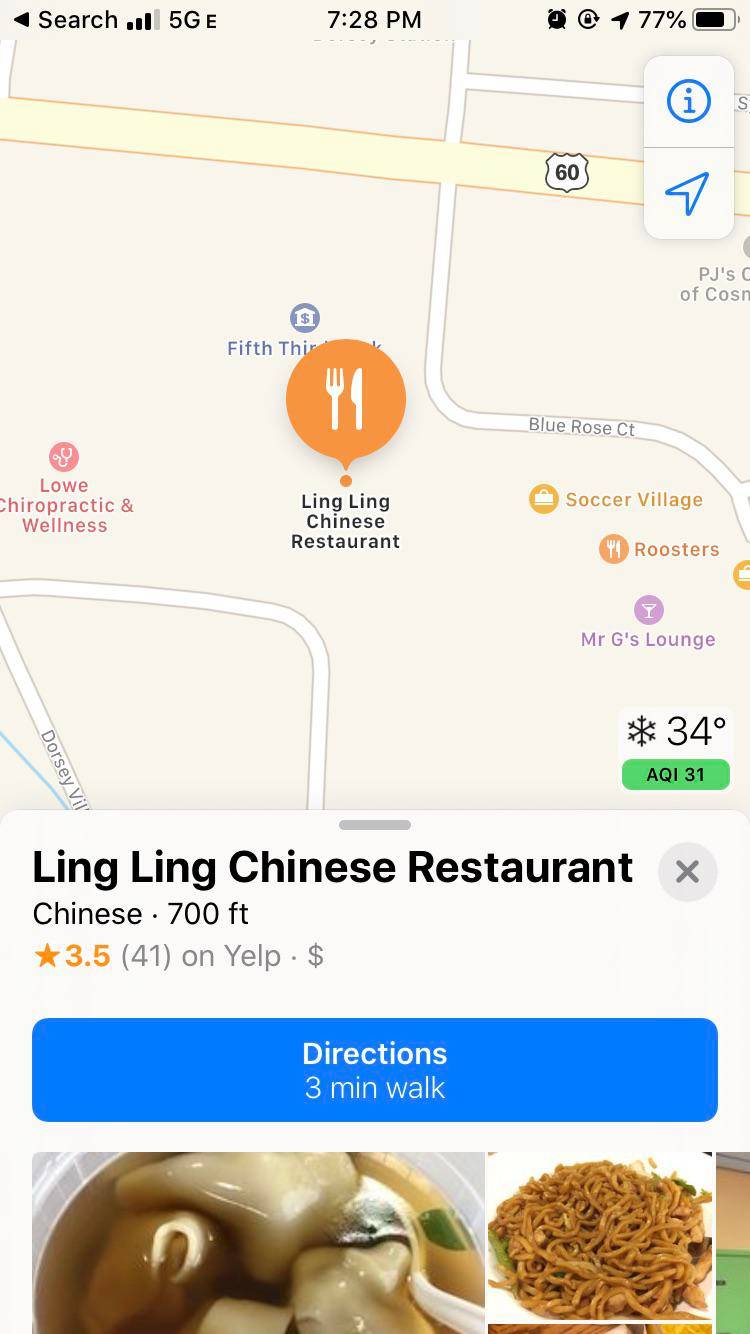Tap the dumpling soup photo thumbnail
Viewport: 750px width, 1334px height.
coord(258,1240)
